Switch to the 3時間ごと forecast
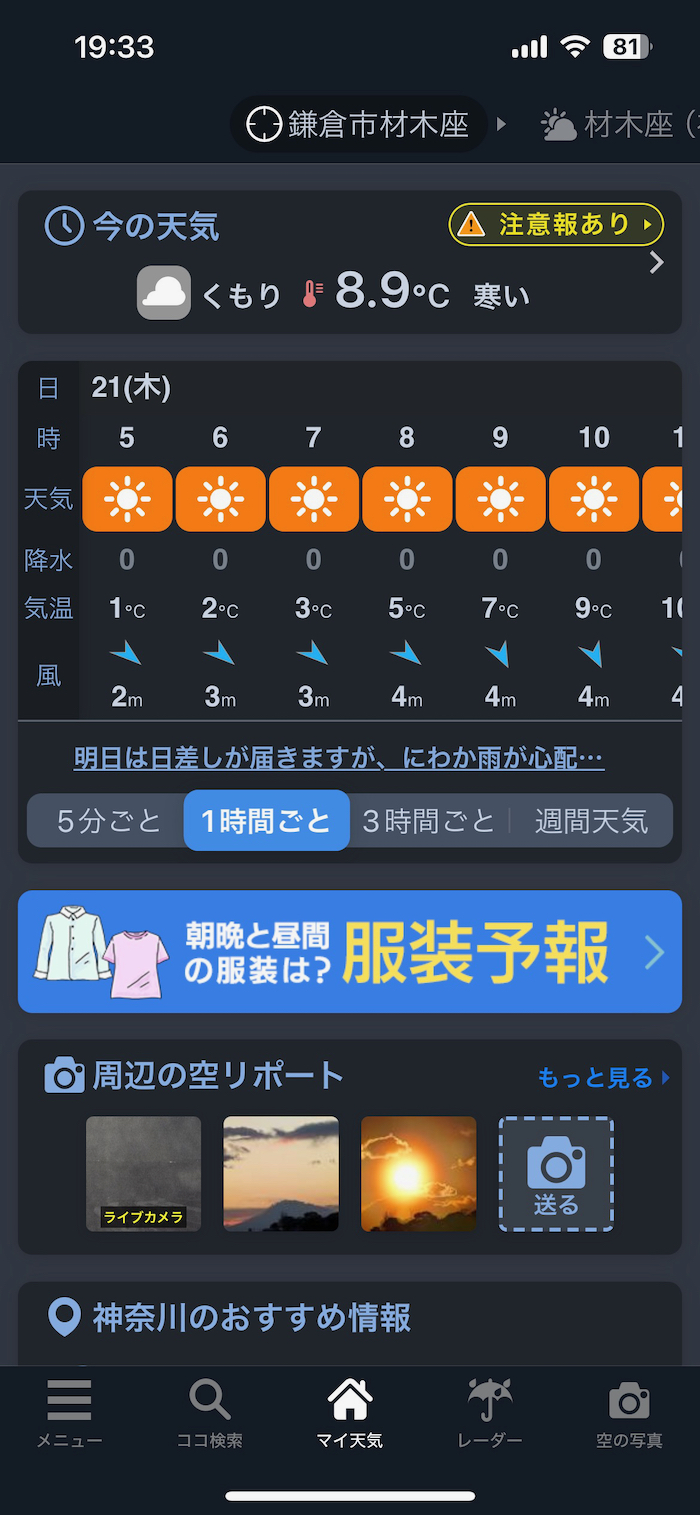Image resolution: width=700 pixels, height=1515 pixels. point(428,821)
